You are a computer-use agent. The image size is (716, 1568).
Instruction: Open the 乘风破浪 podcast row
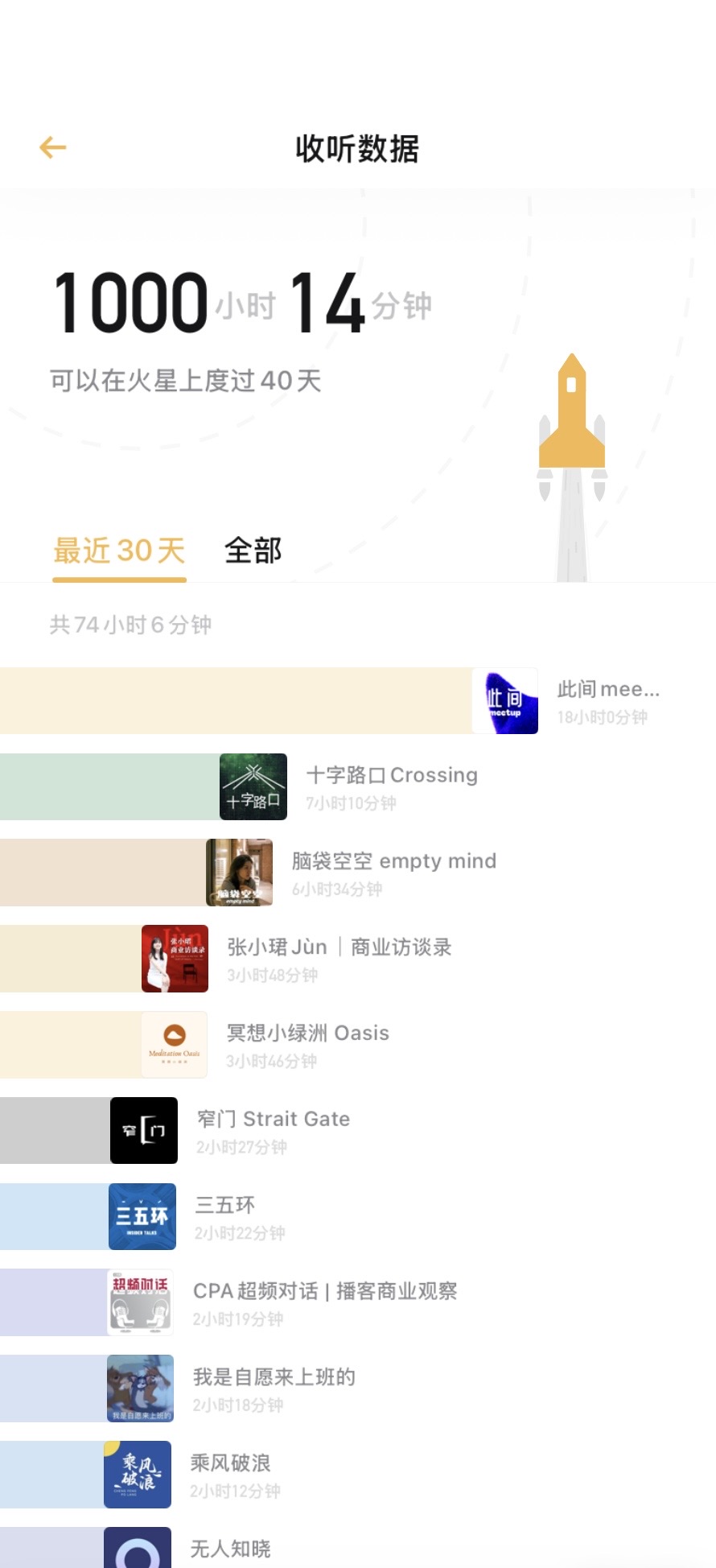[x=358, y=1475]
